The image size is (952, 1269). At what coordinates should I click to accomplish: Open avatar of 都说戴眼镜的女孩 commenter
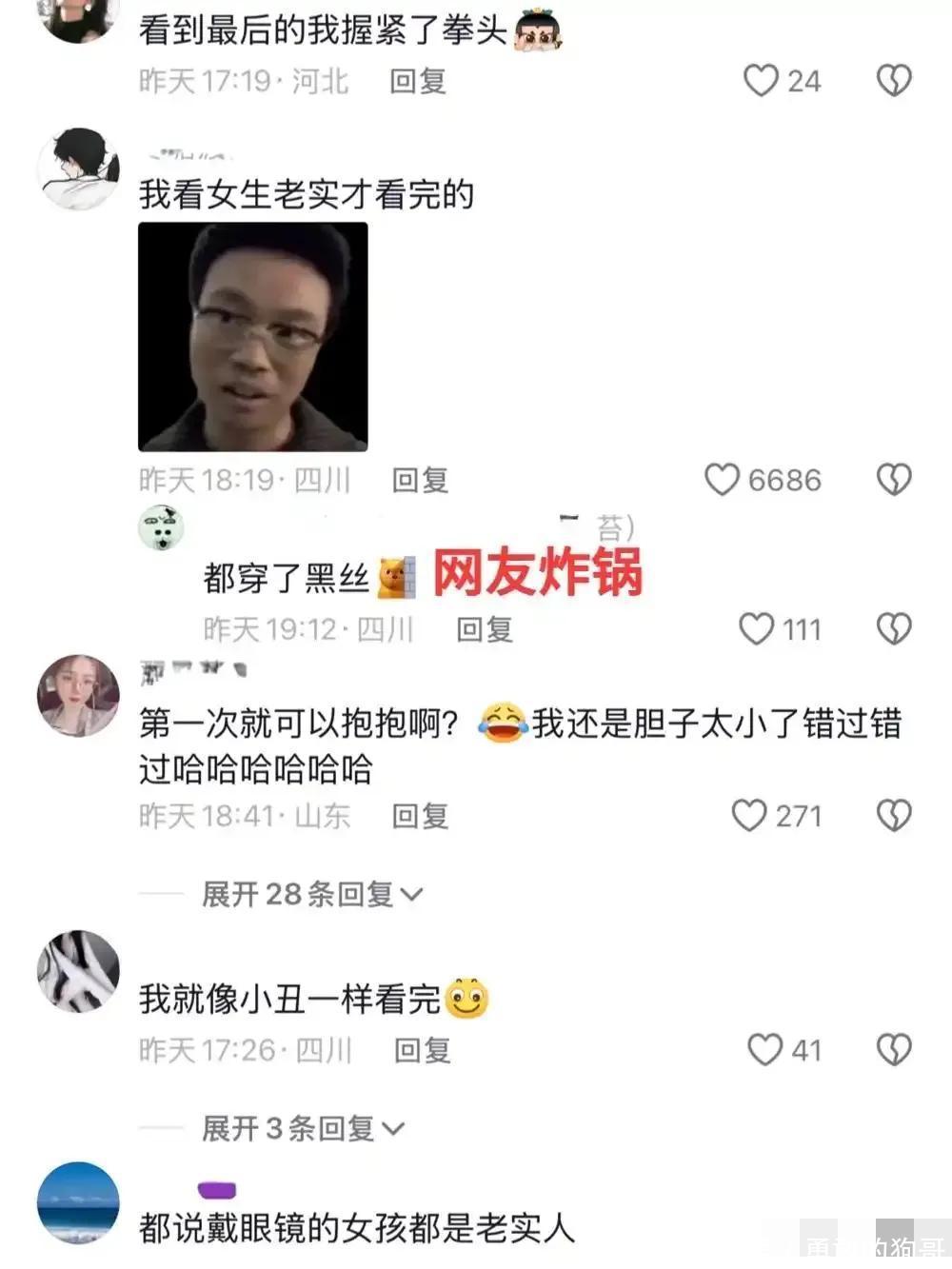78,1202
